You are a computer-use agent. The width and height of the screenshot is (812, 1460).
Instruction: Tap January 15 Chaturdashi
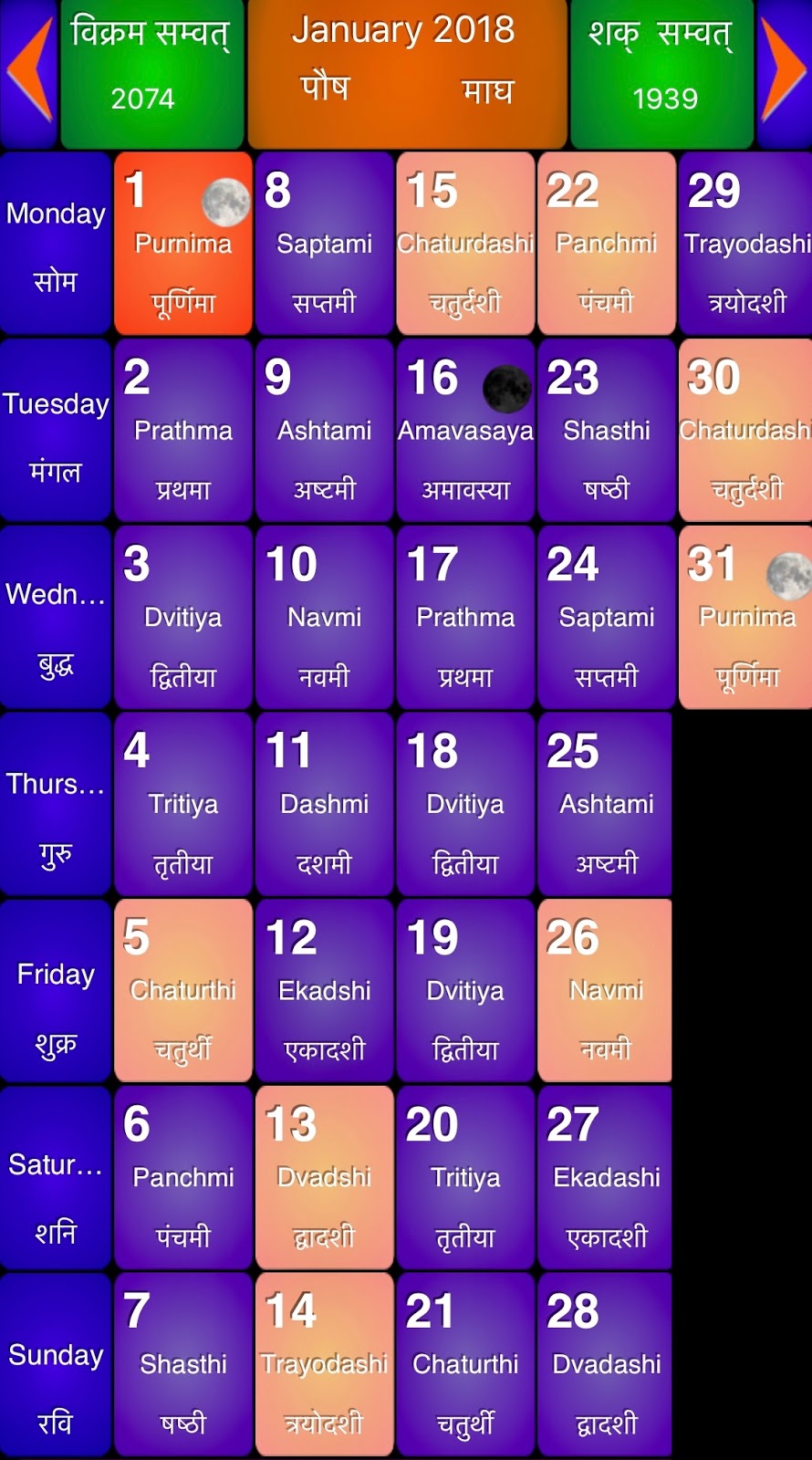[x=465, y=244]
